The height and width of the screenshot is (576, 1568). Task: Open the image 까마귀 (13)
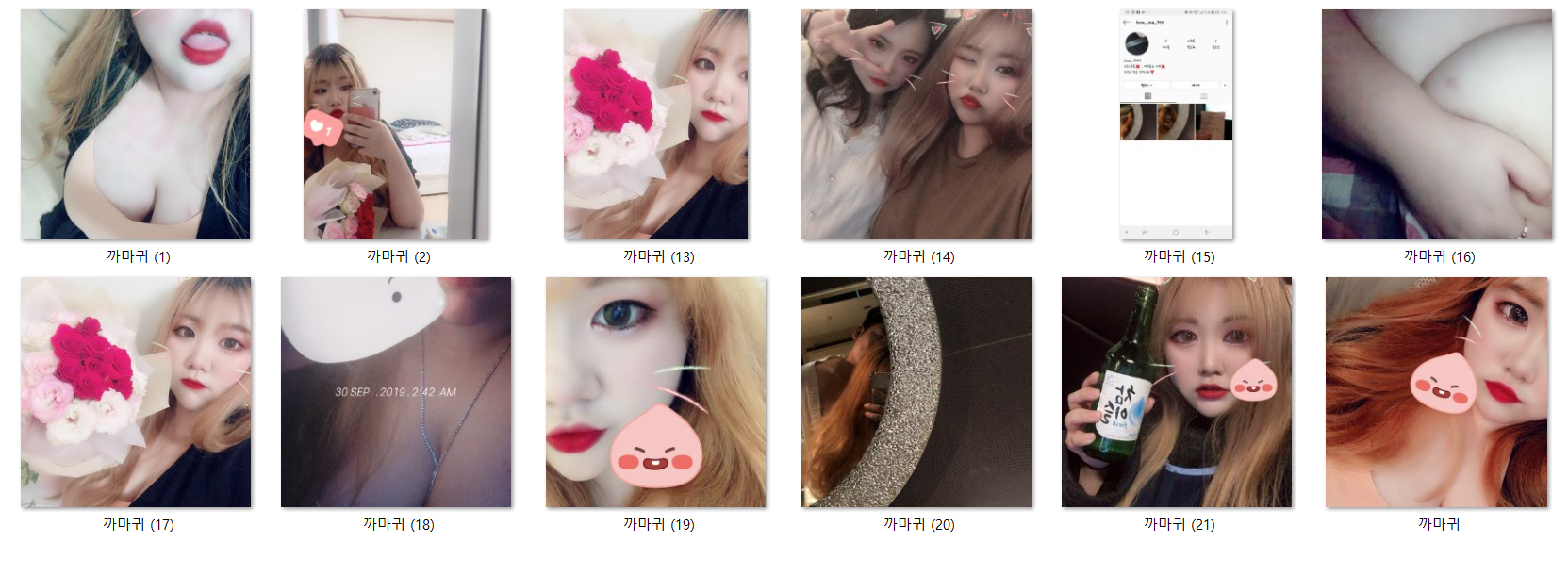click(656, 124)
